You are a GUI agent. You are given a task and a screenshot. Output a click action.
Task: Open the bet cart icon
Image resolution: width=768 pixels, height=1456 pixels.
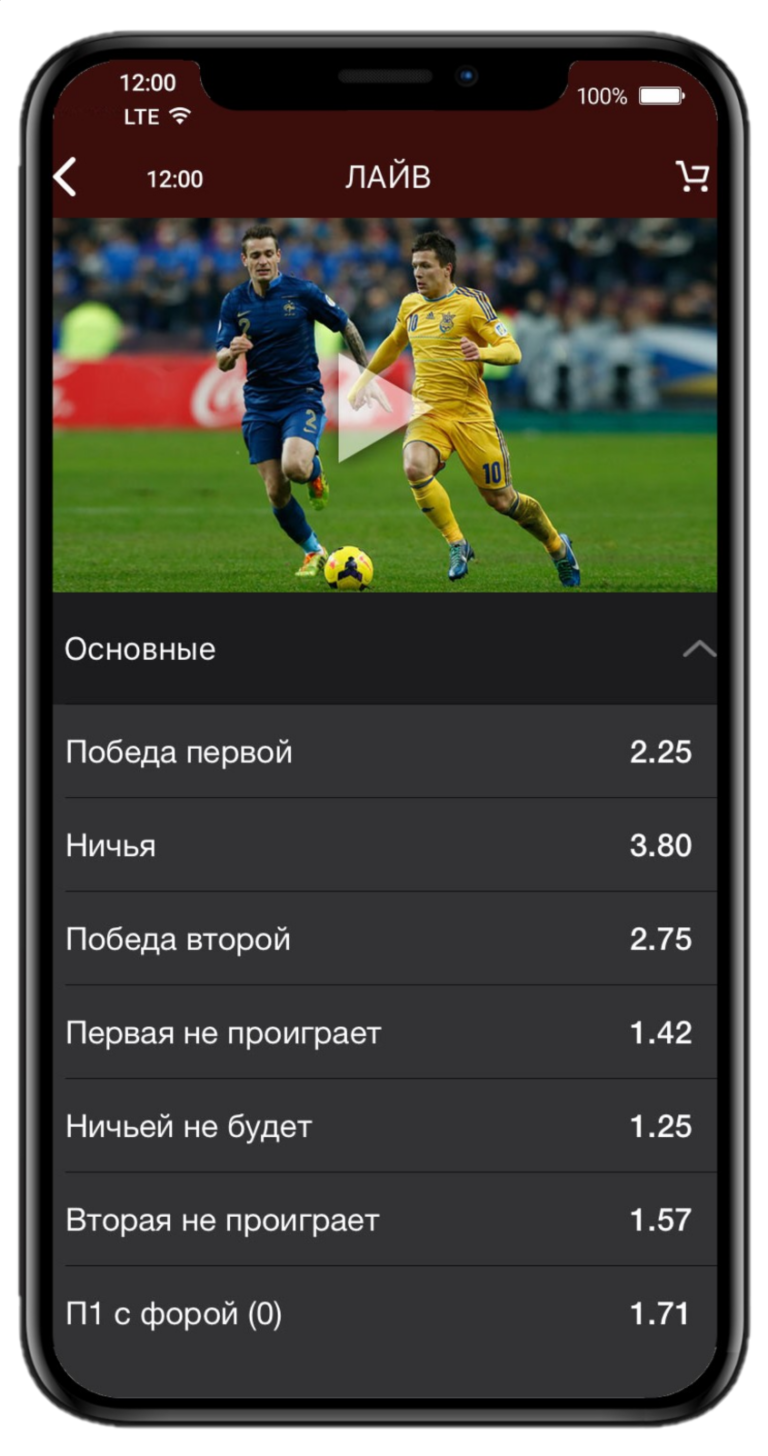pos(692,177)
